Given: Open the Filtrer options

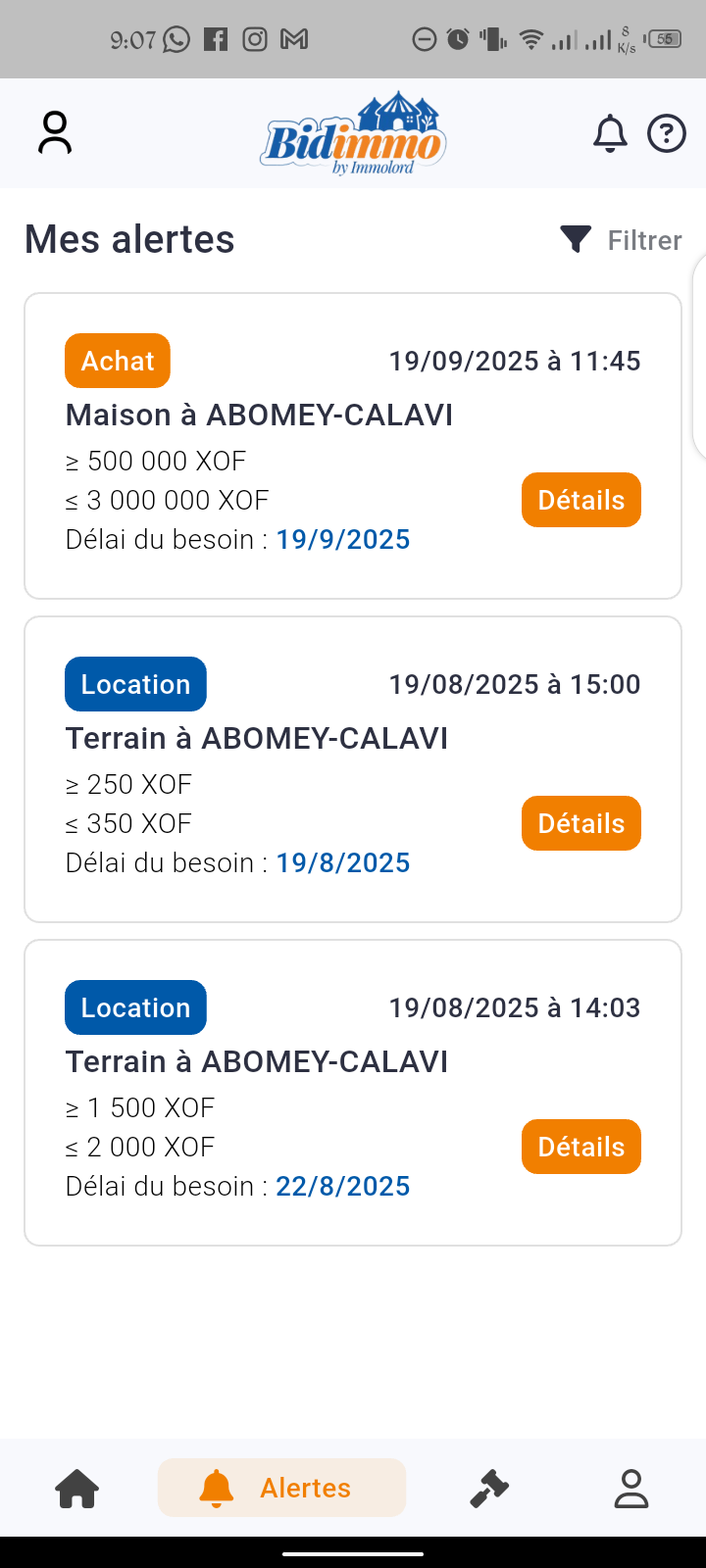Looking at the screenshot, I should (643, 239).
